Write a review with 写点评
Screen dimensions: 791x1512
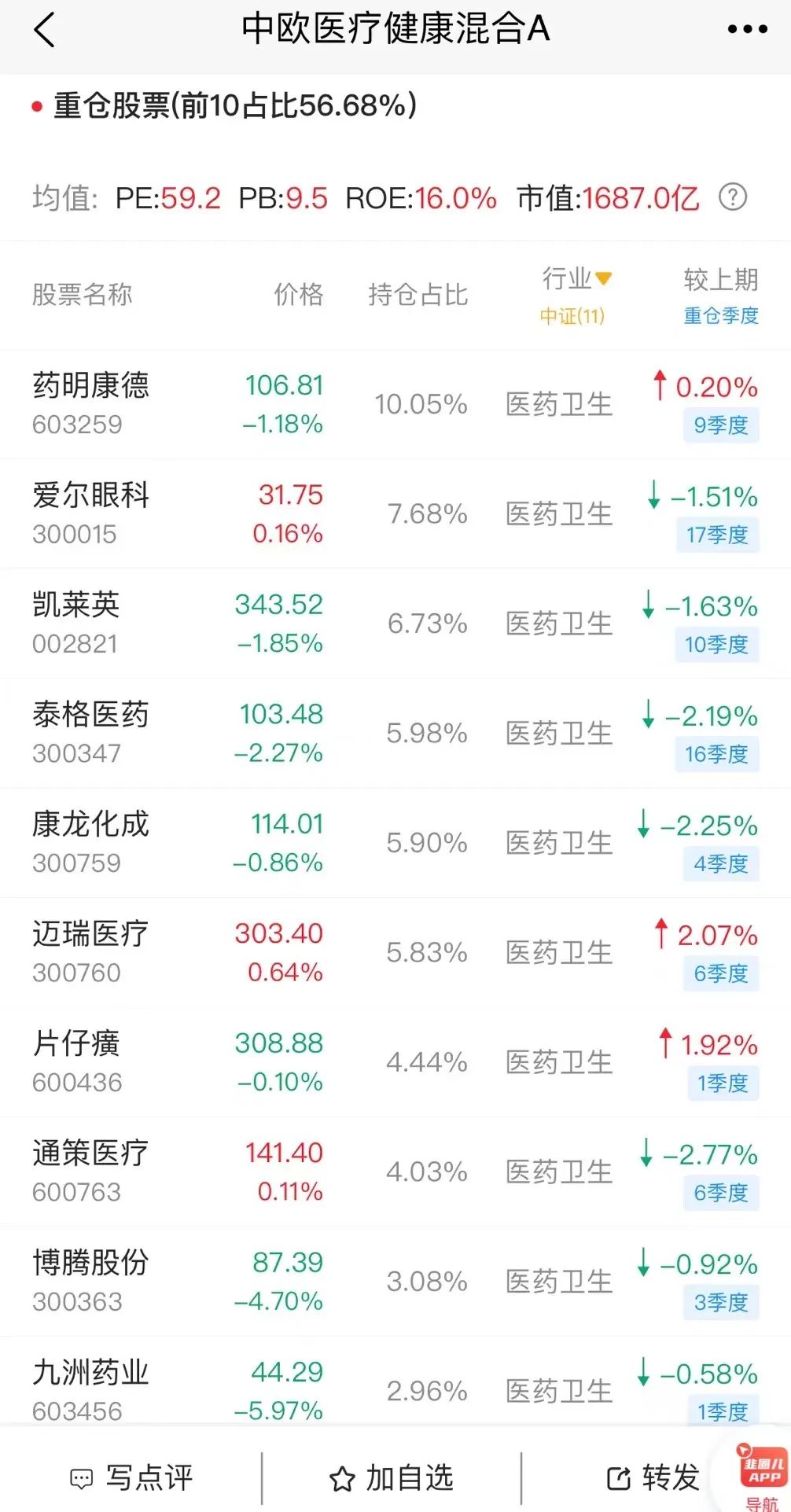[x=131, y=1478]
